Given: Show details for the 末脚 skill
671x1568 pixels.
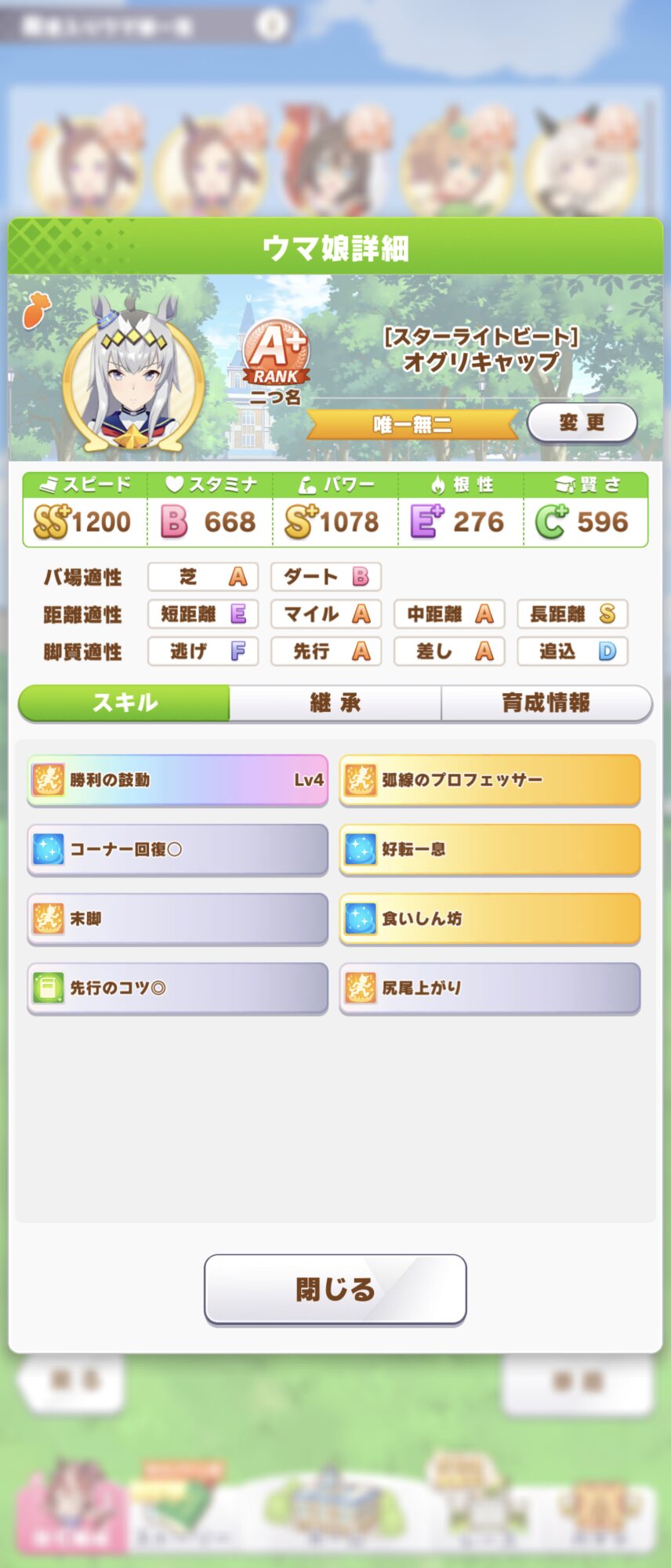Looking at the screenshot, I should [x=178, y=918].
